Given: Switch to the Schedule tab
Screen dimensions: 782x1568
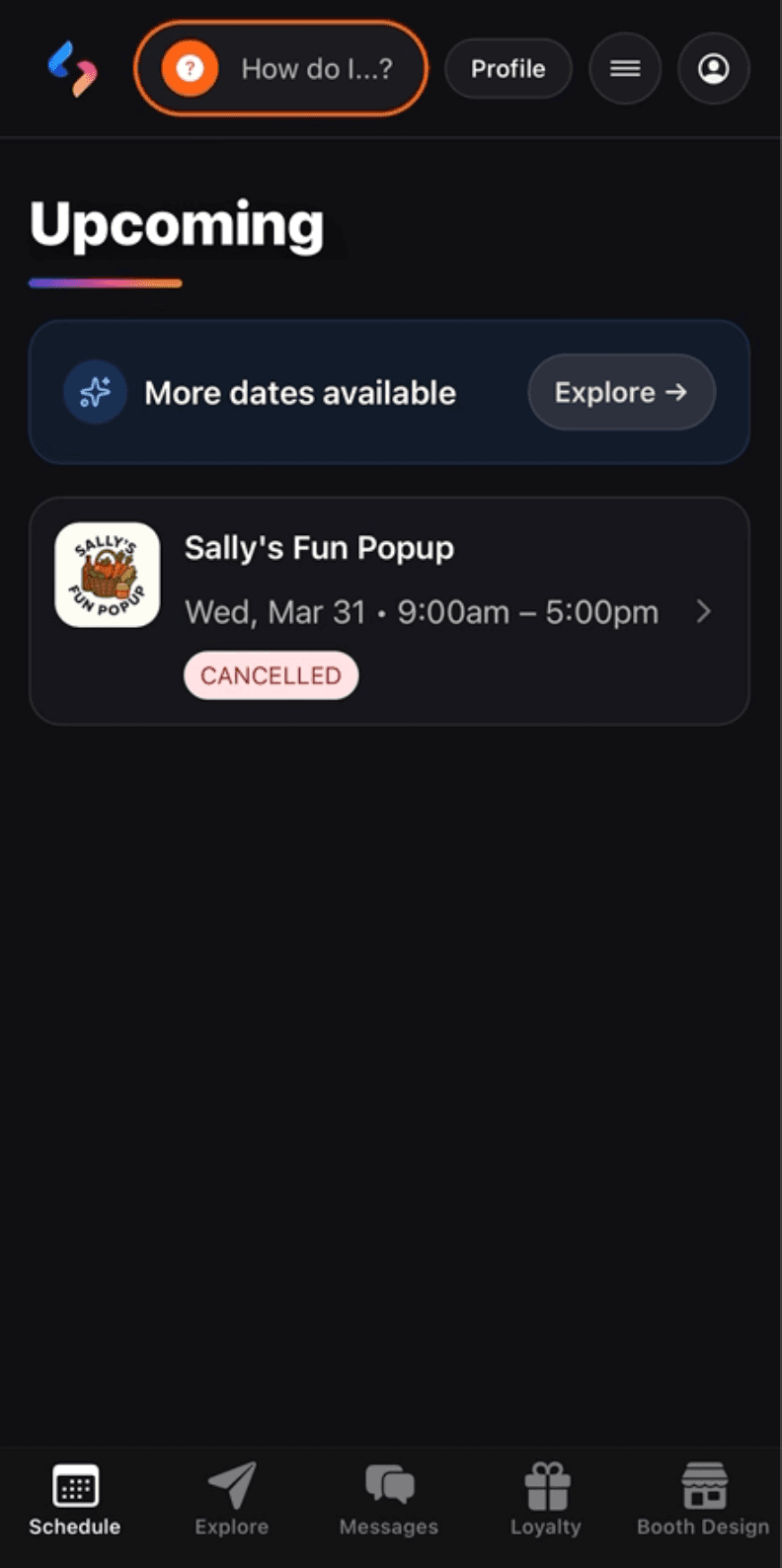Looking at the screenshot, I should click(x=74, y=1499).
